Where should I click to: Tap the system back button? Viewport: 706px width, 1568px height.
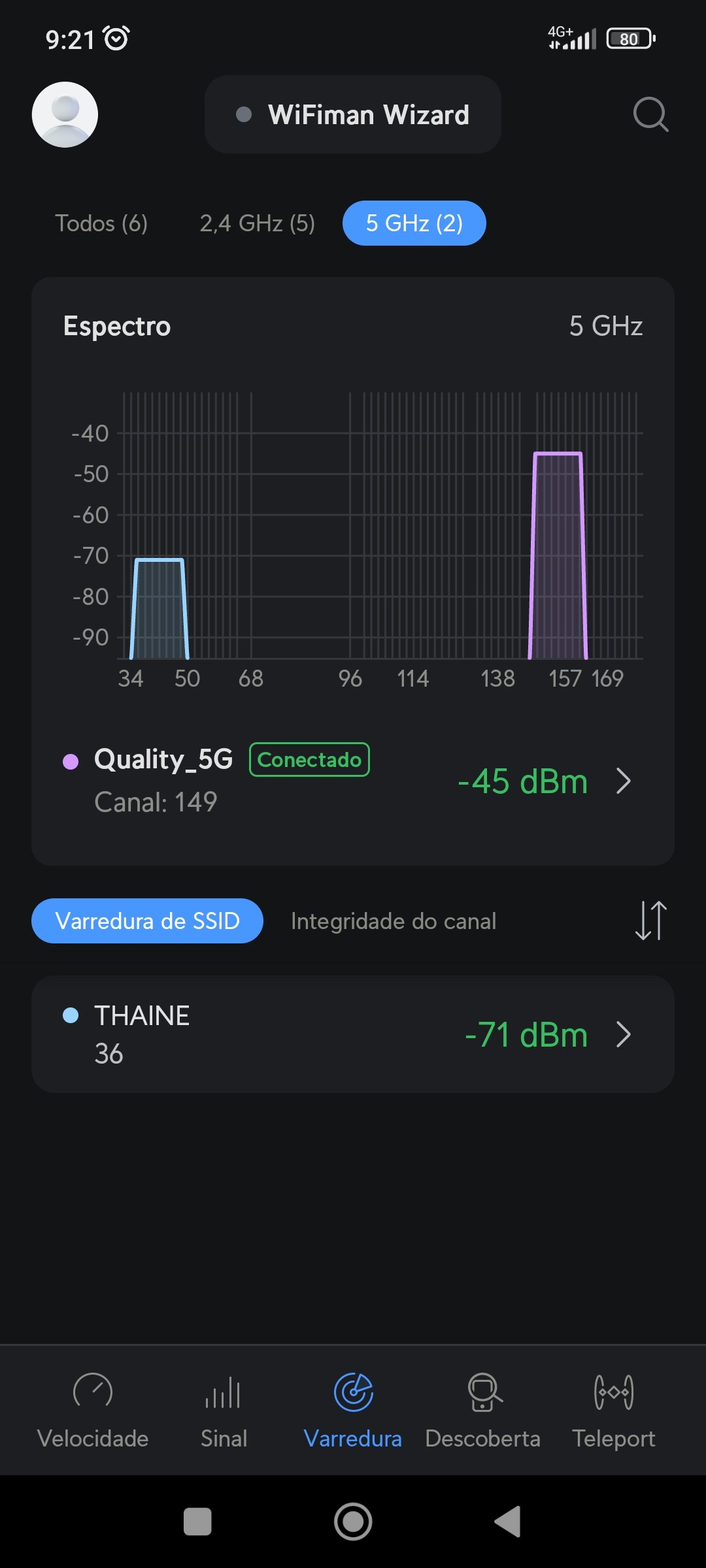pos(508,1522)
